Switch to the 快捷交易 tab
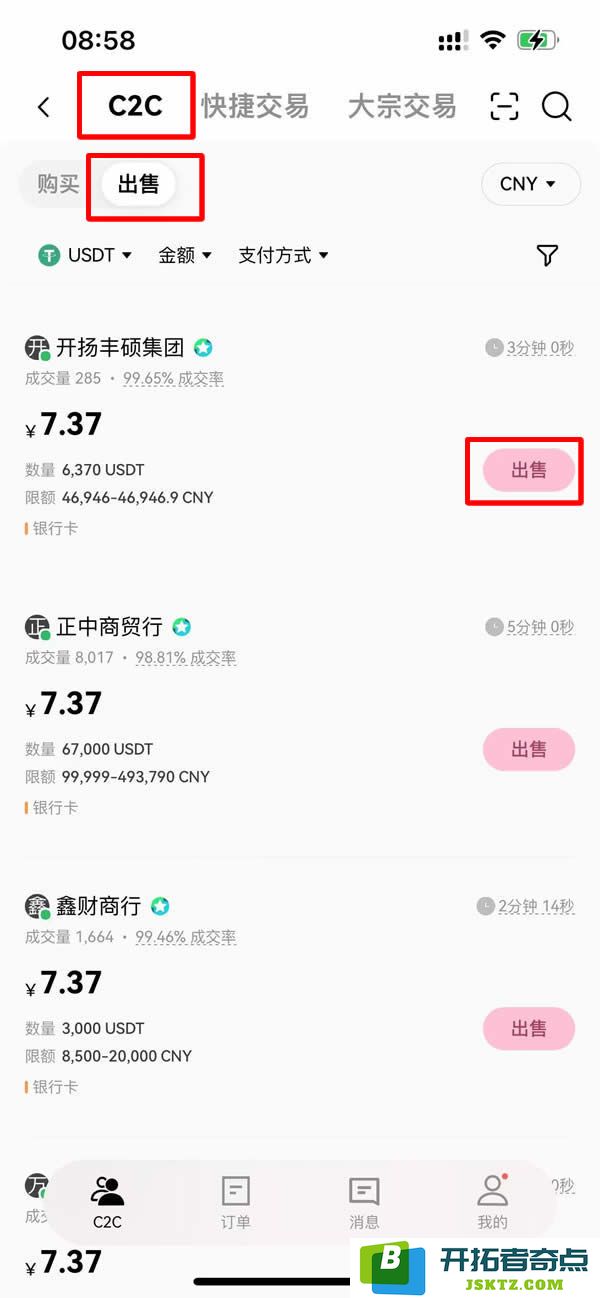This screenshot has height=1298, width=600. point(255,106)
